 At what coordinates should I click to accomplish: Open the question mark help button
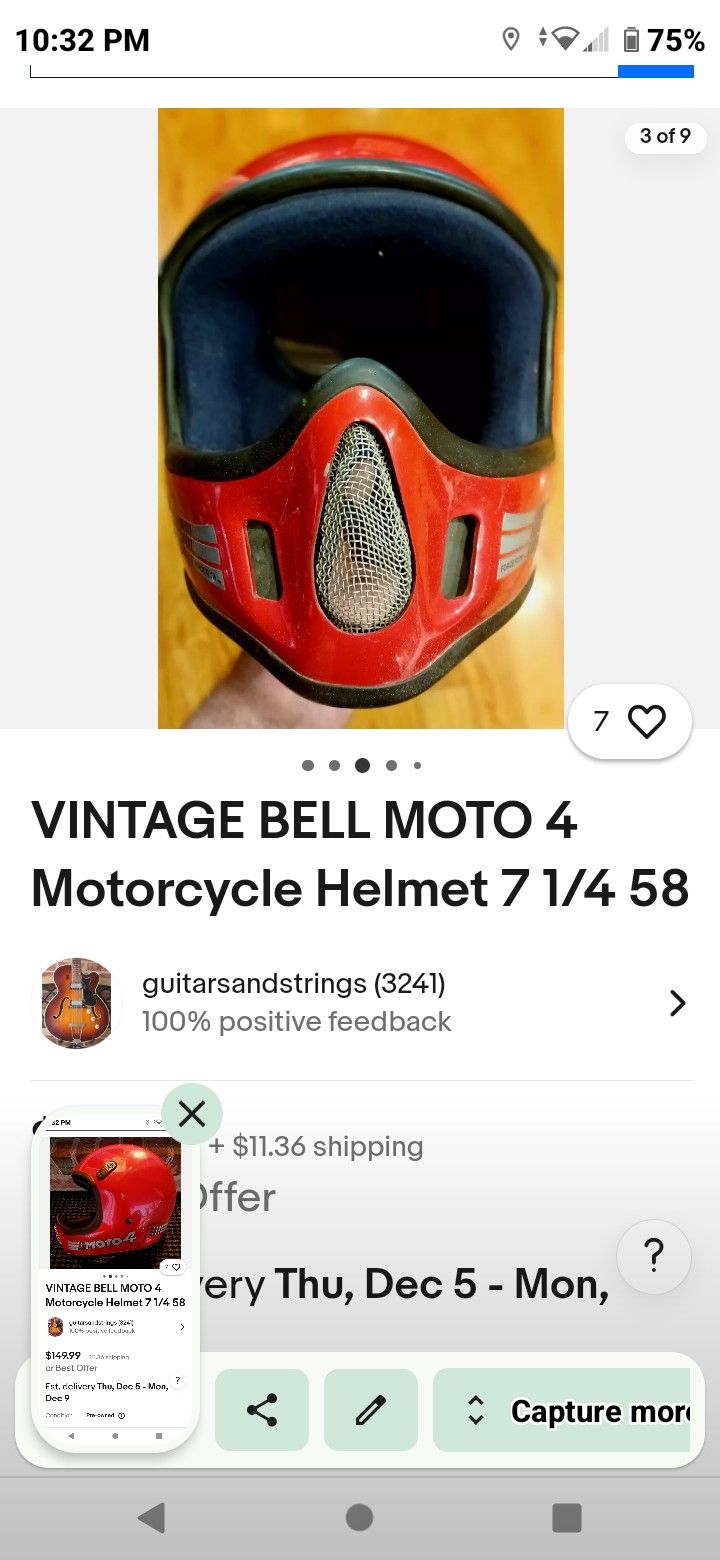(653, 1255)
